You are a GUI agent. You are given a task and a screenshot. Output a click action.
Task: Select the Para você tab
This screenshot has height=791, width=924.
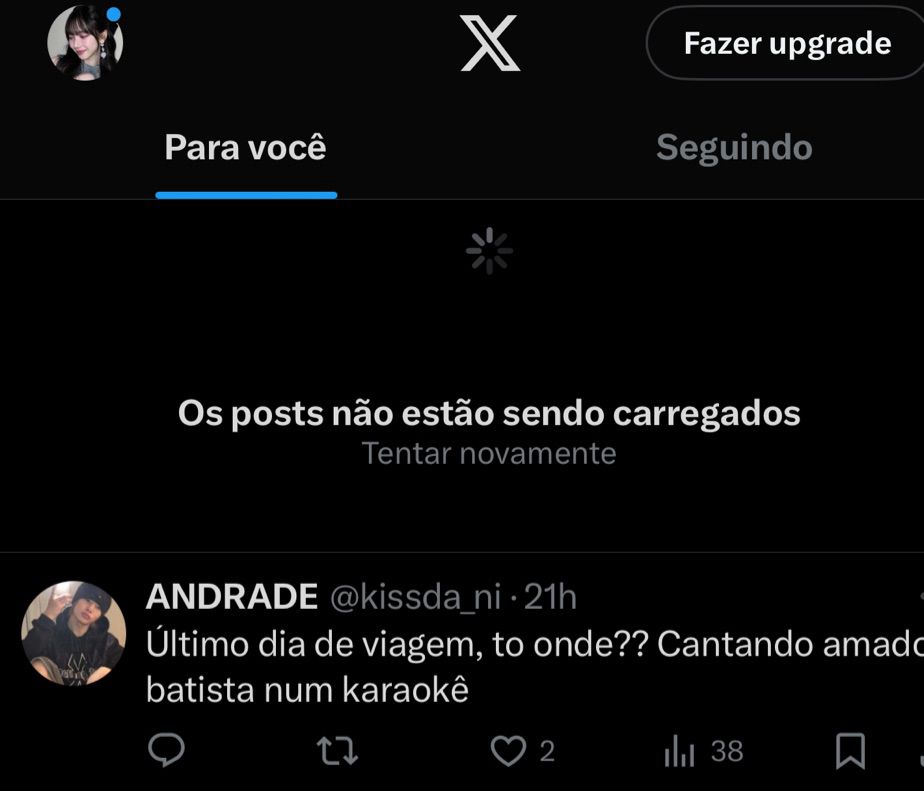point(245,148)
